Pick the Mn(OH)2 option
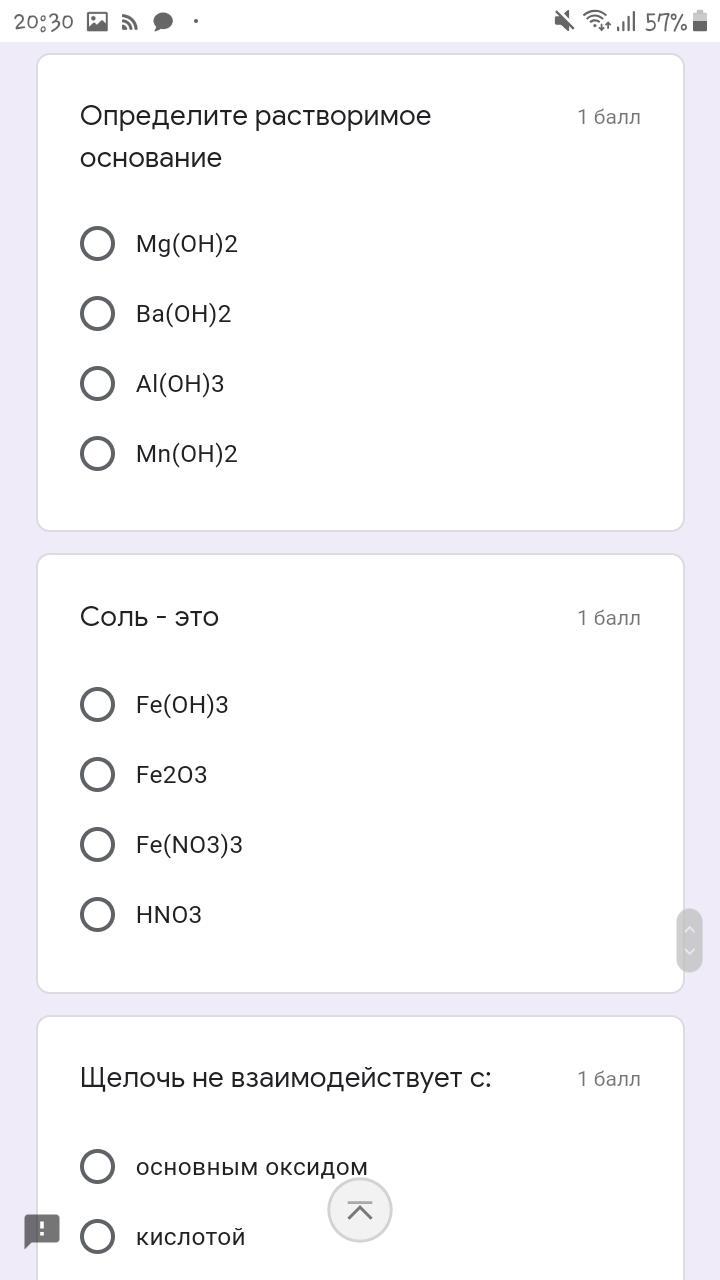Image resolution: width=720 pixels, height=1280 pixels. click(x=98, y=454)
